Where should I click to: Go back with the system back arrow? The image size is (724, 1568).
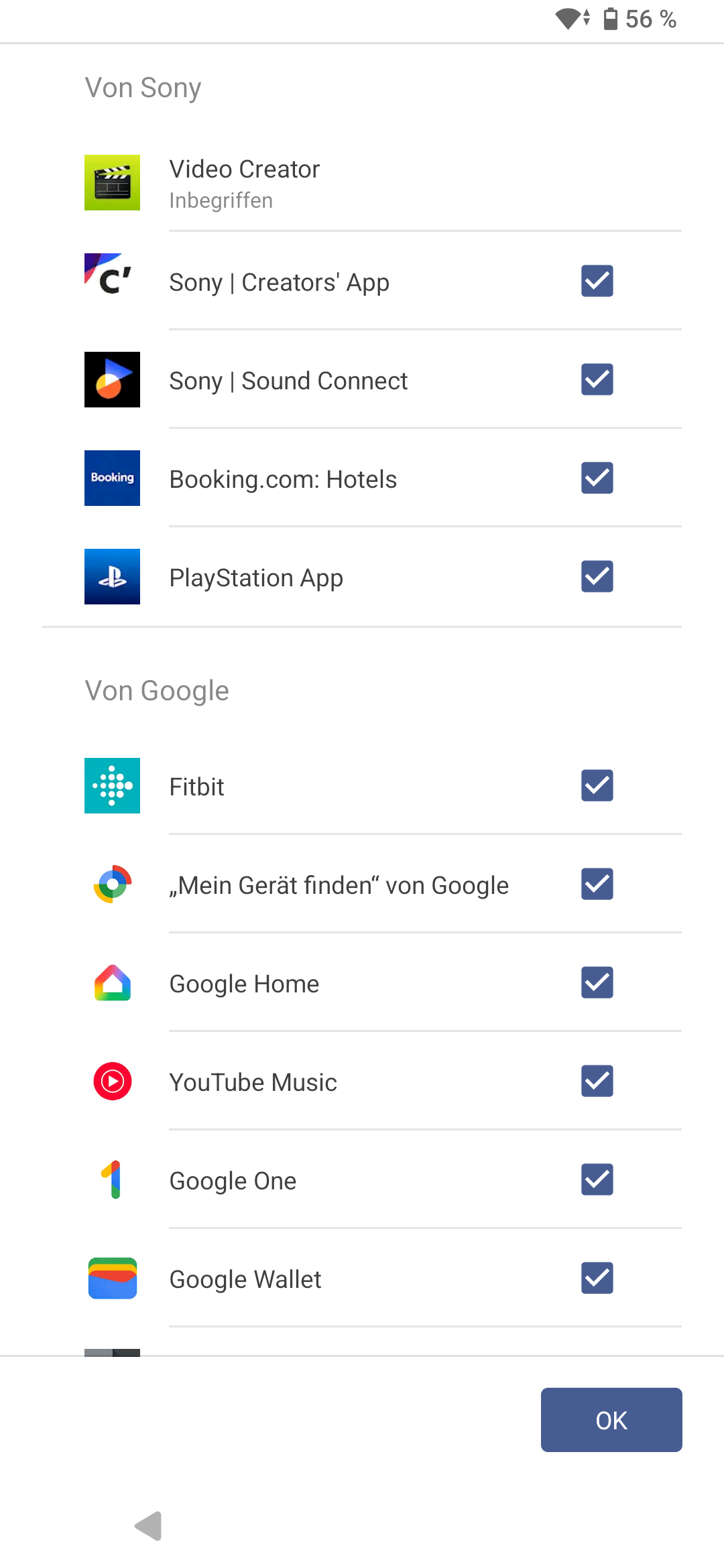tap(149, 1526)
